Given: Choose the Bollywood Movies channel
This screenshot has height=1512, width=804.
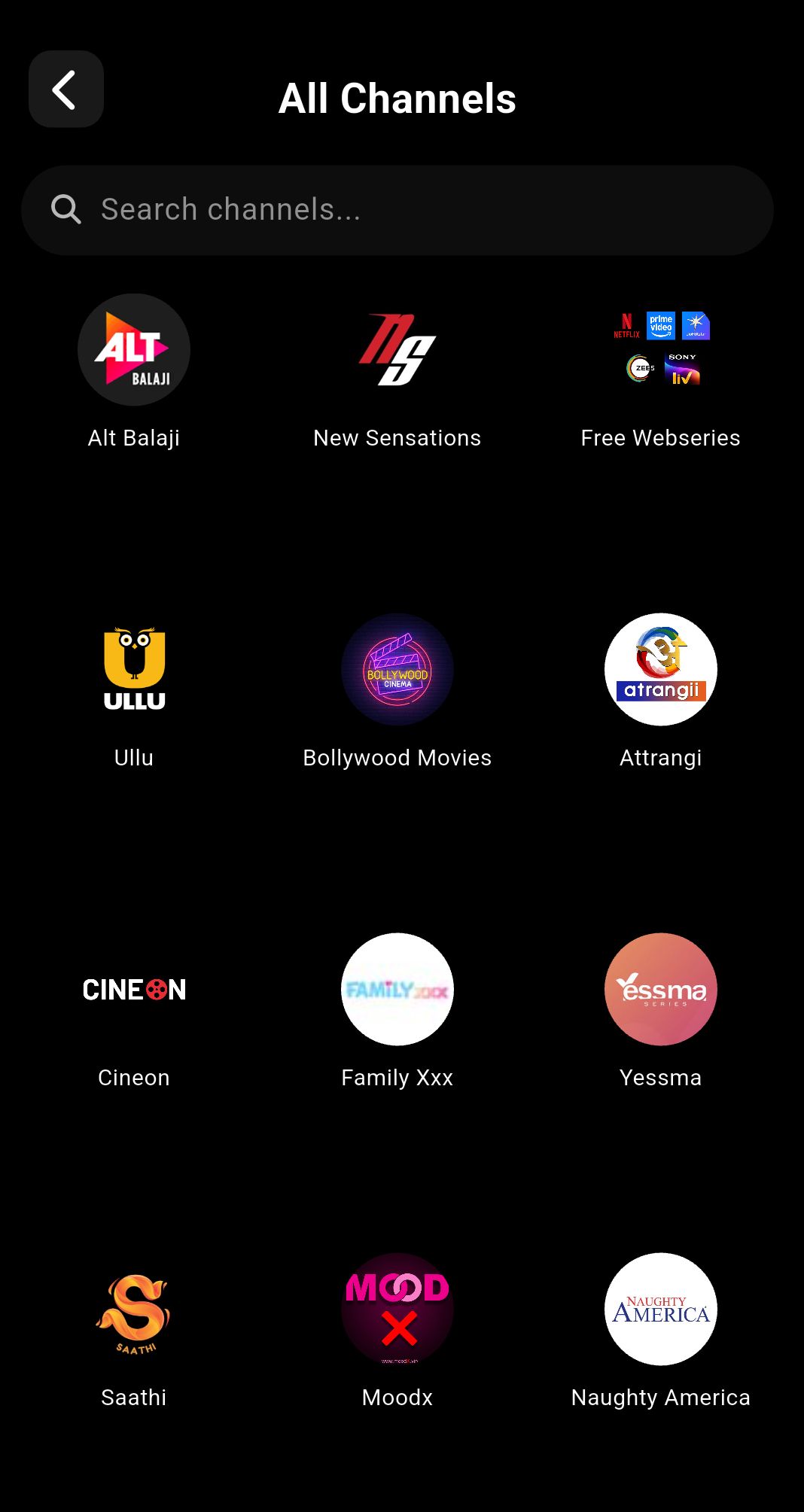Looking at the screenshot, I should (397, 670).
